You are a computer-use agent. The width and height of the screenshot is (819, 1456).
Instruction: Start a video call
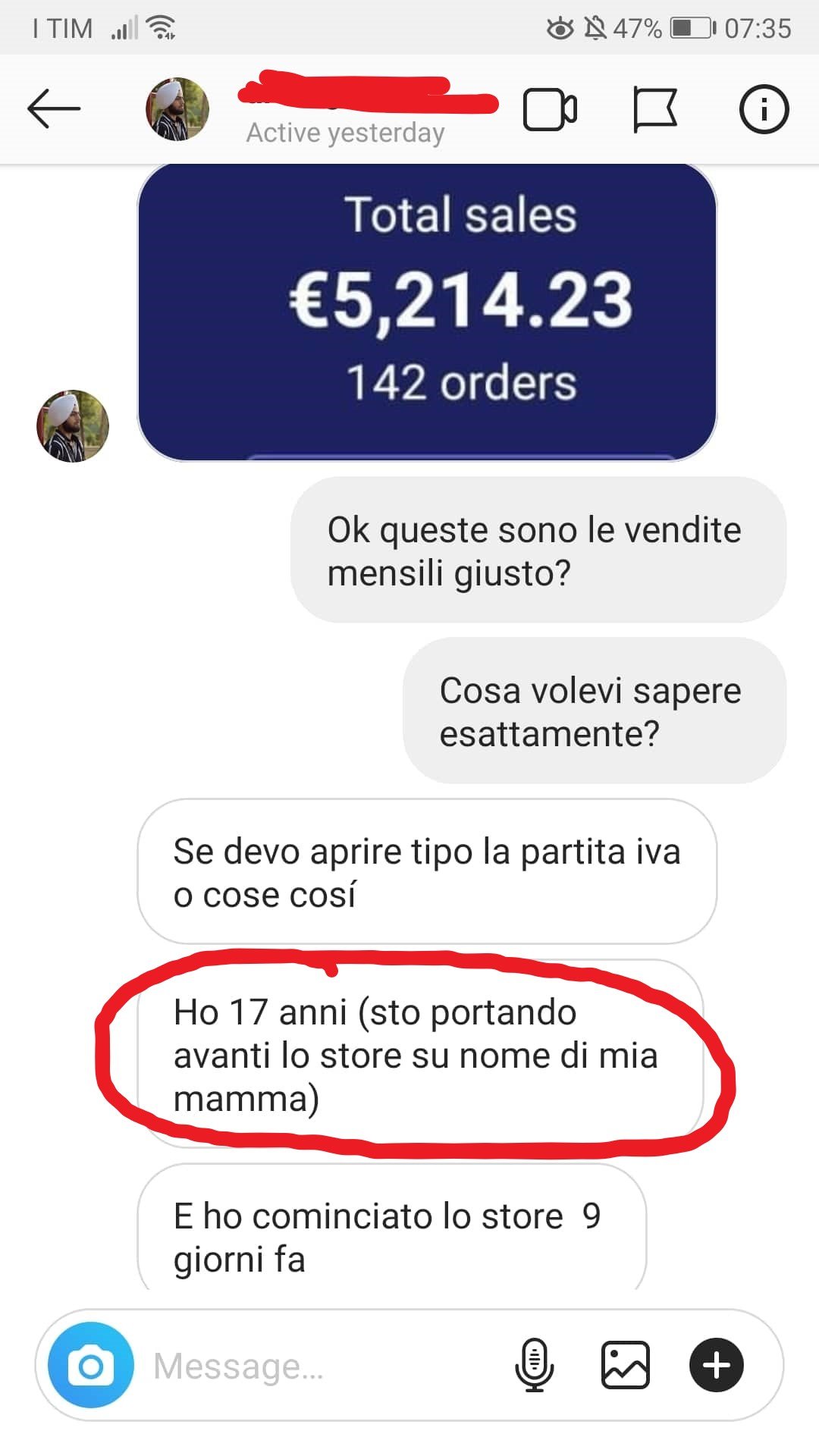tap(550, 110)
